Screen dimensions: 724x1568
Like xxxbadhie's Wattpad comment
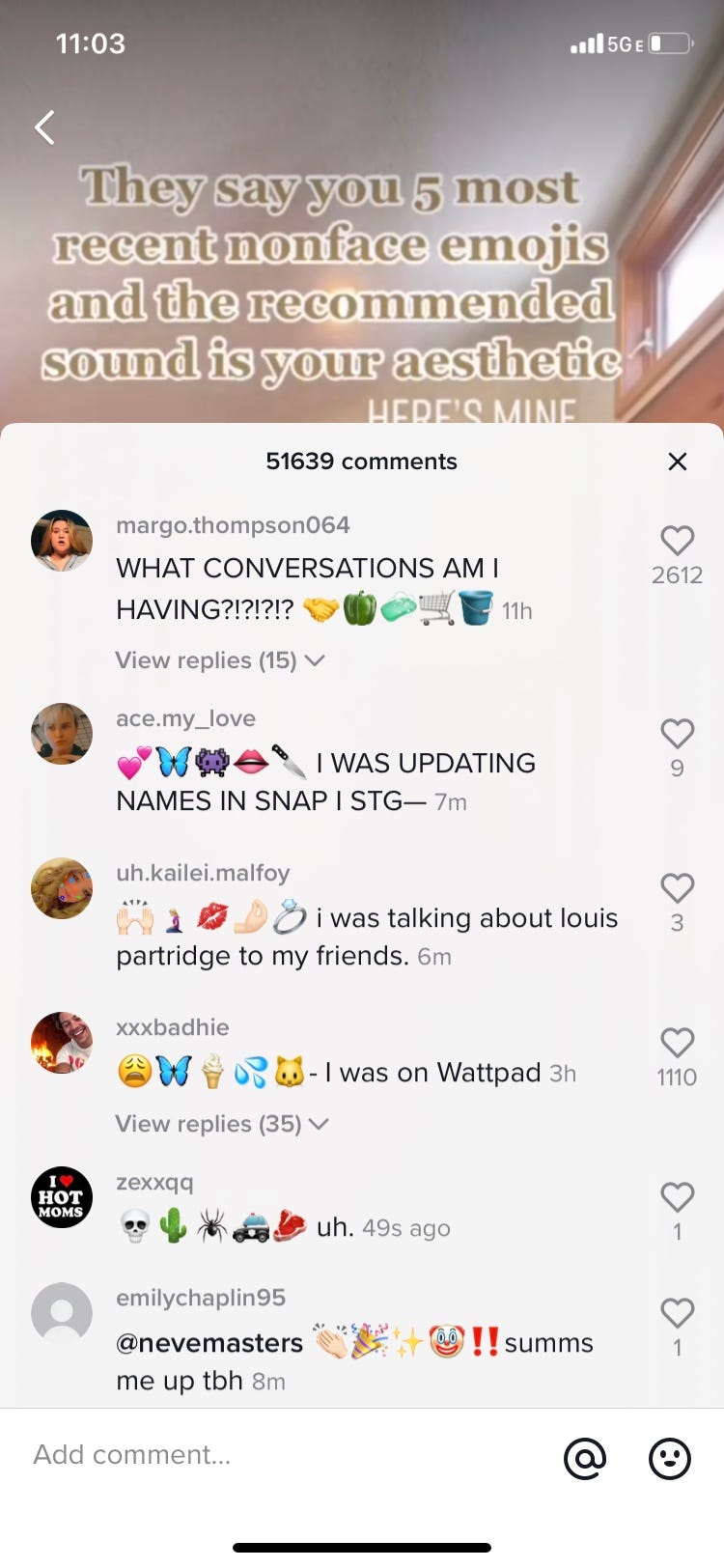point(677,1043)
